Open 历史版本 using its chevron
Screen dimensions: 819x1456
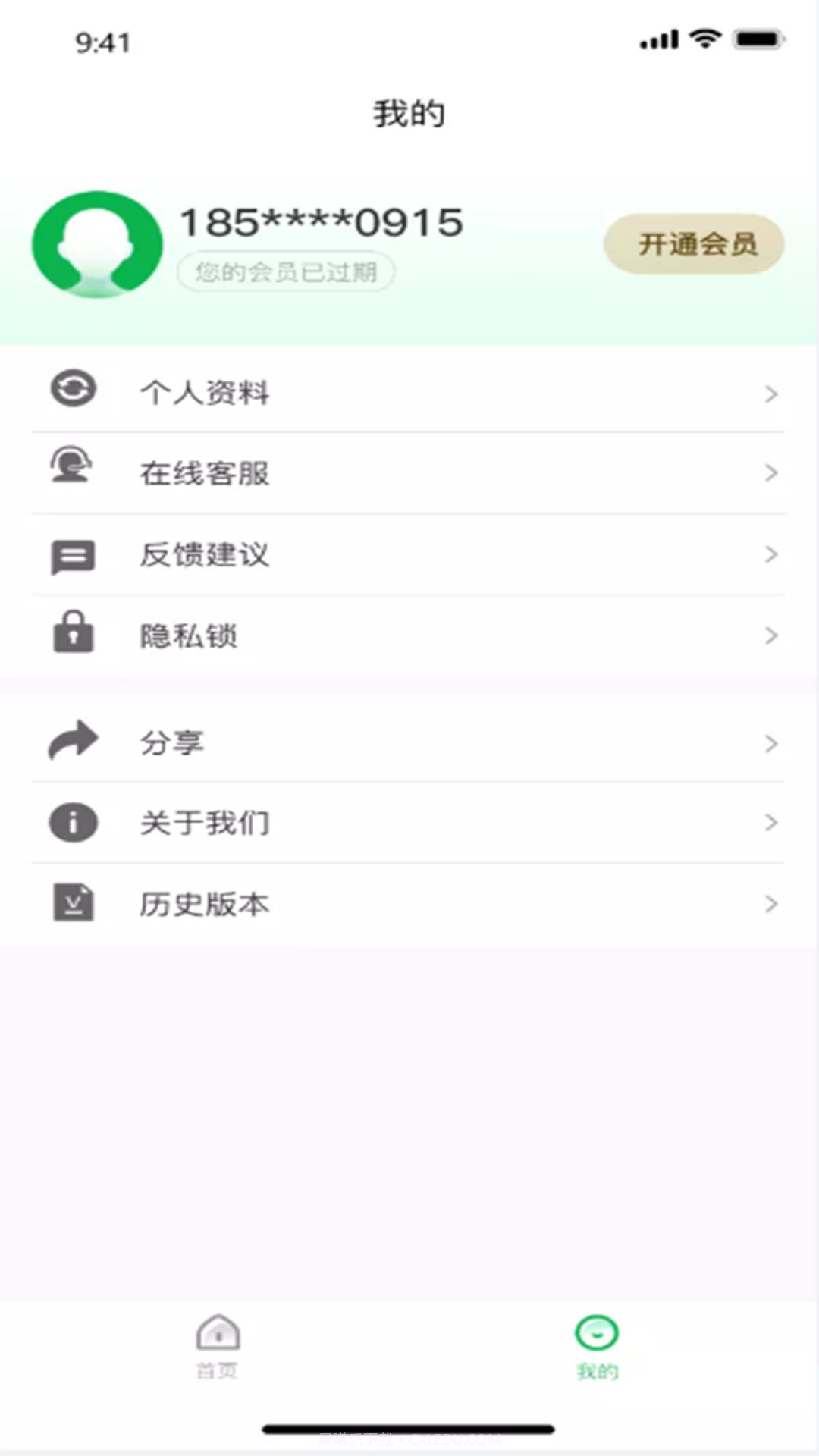pos(771,903)
